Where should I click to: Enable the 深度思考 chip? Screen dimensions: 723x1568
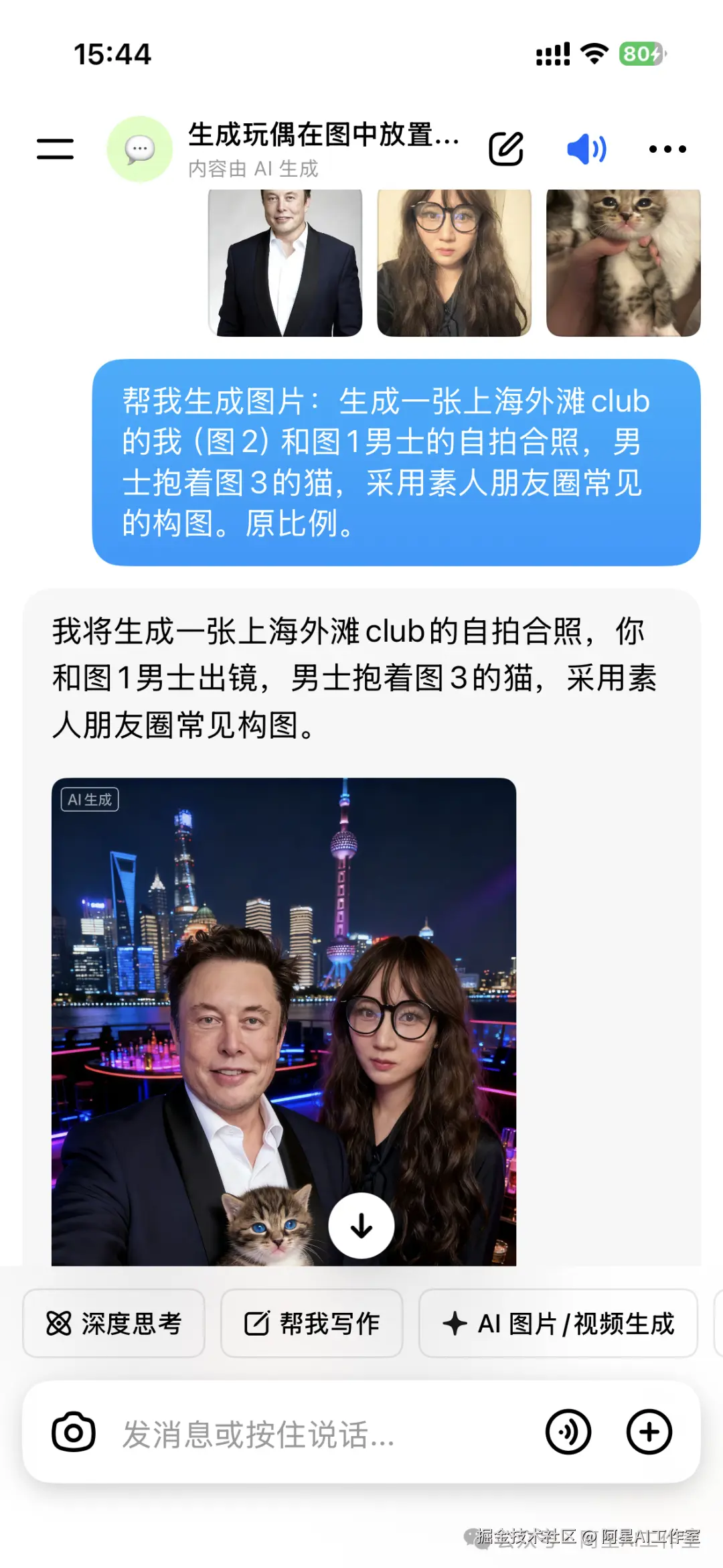pos(114,1324)
